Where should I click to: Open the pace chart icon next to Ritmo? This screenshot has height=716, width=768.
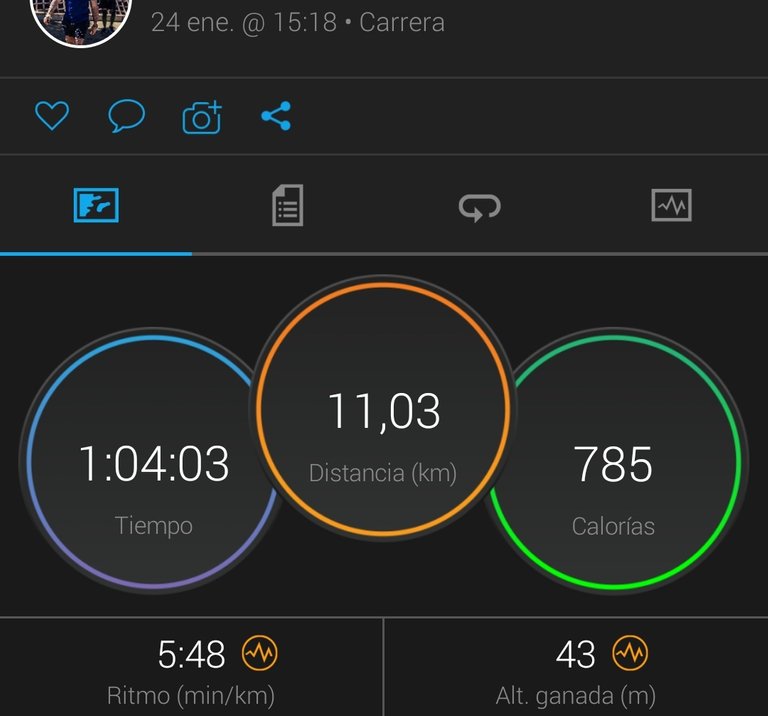point(260,655)
